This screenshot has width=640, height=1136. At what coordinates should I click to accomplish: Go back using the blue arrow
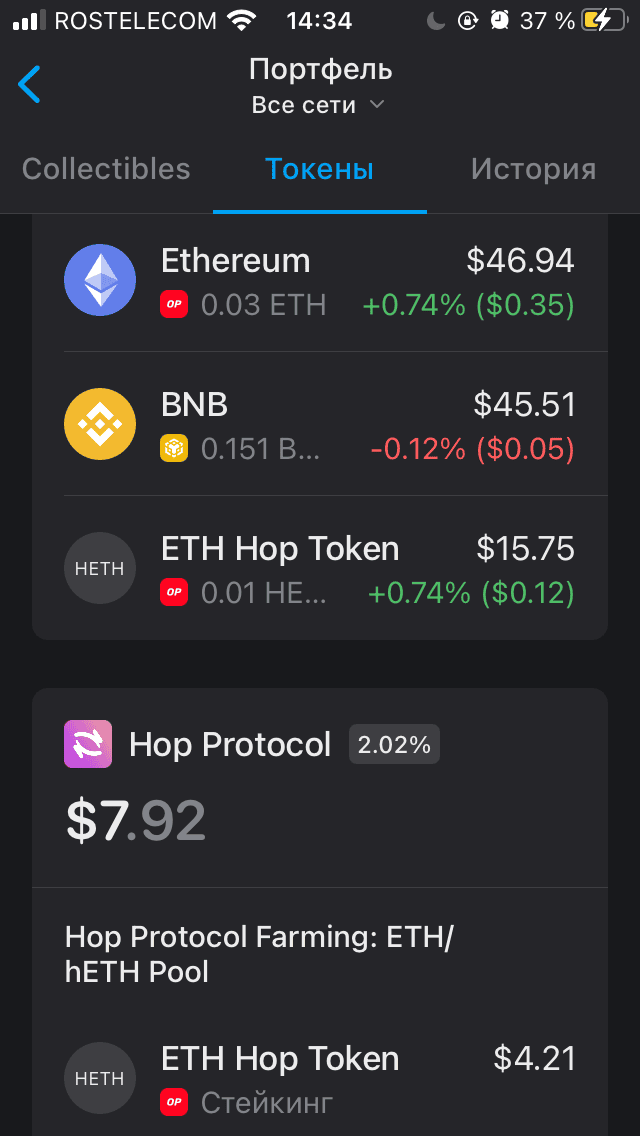click(29, 84)
